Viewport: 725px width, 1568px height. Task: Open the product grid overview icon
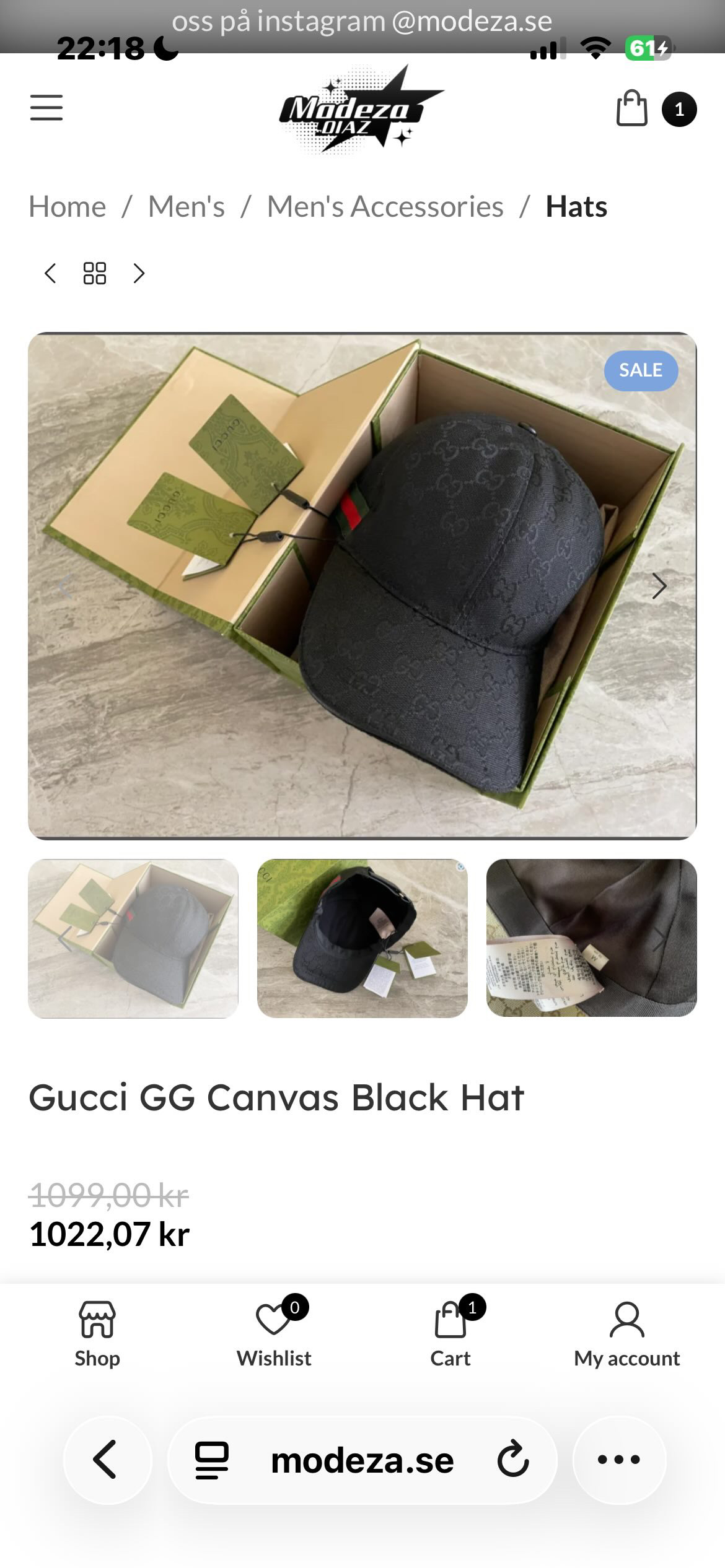95,273
